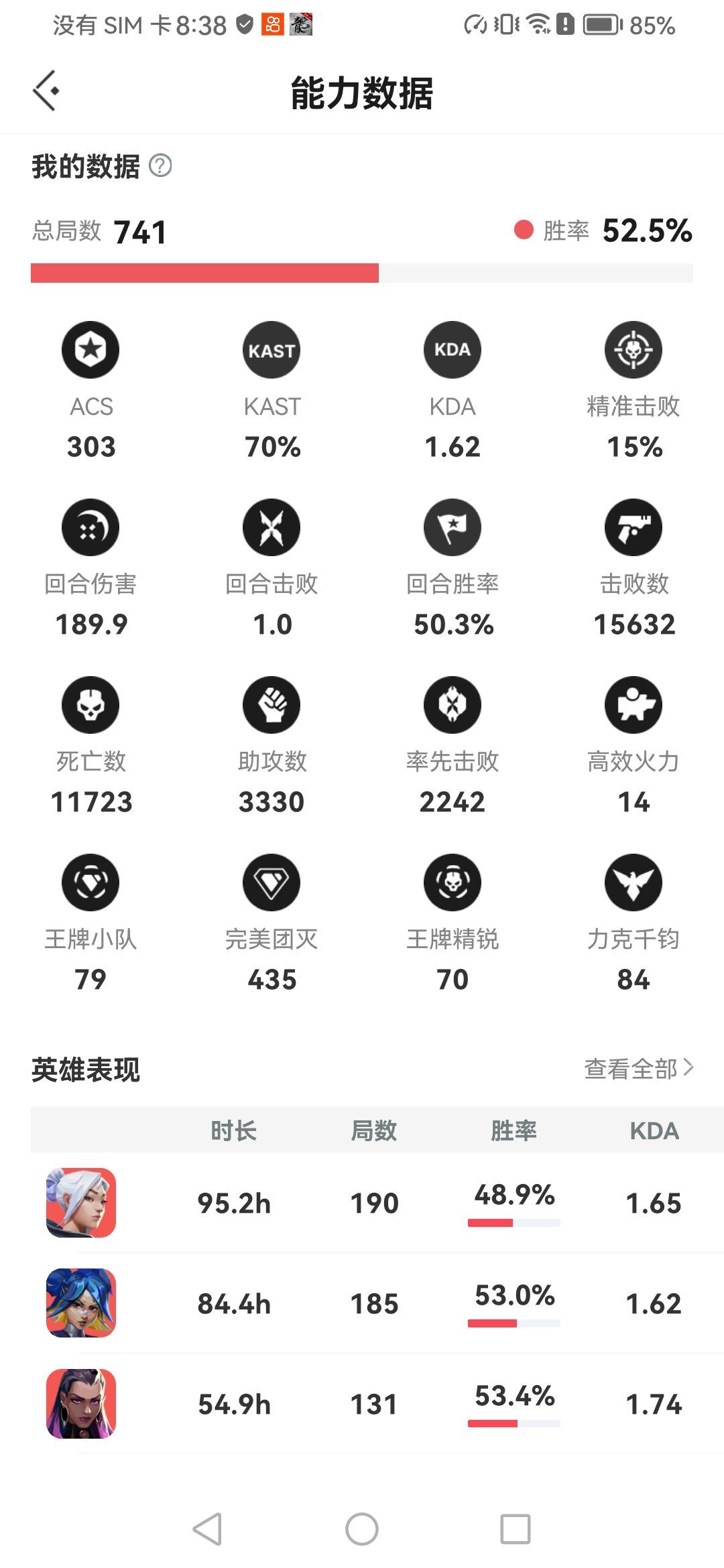The image size is (724, 1568).
Task: Select the 击败数 pistol icon
Action: point(633,527)
